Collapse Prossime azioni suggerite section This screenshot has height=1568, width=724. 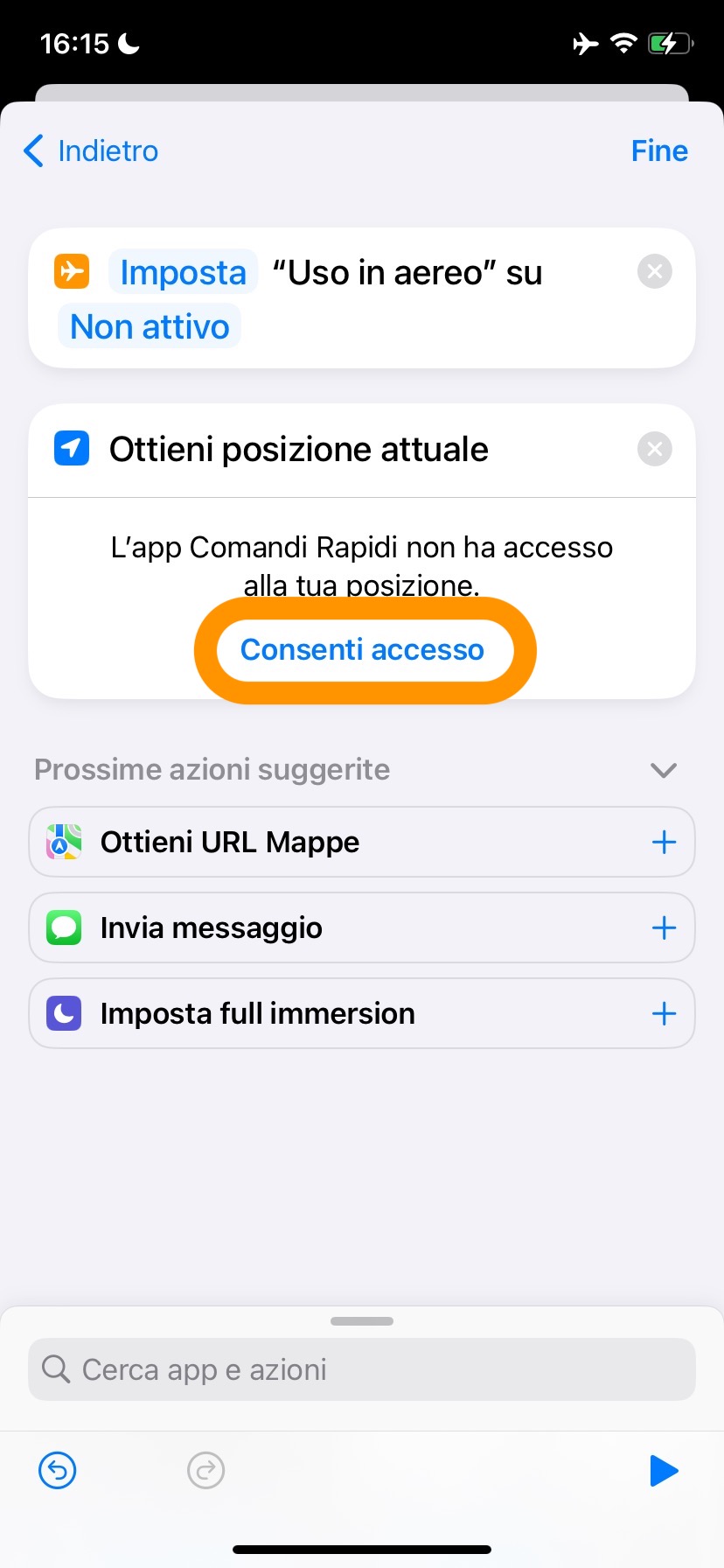point(664,770)
